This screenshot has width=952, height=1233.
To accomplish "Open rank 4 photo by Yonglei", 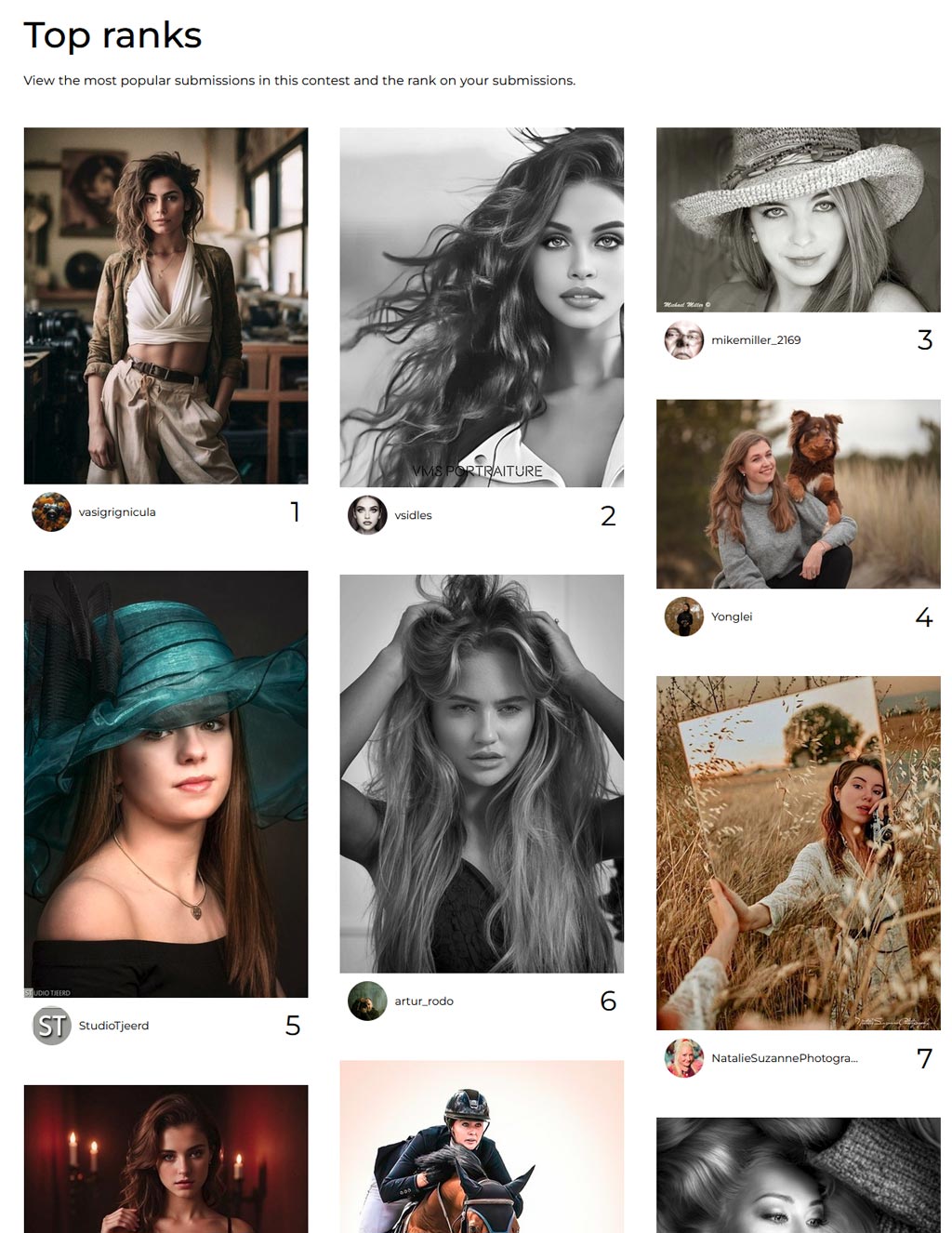I will 798,494.
